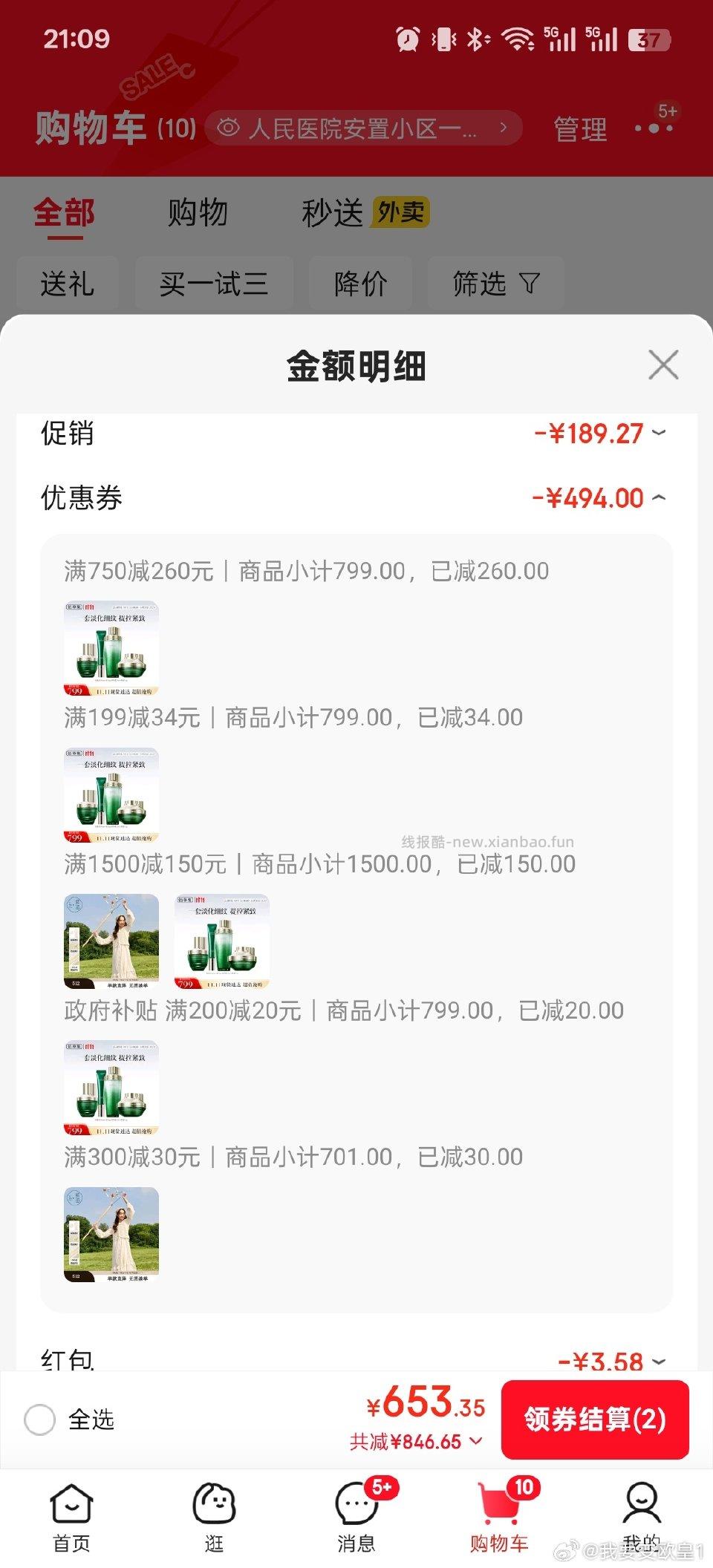Open the three-dot more menu with 5+ badge

(x=652, y=128)
